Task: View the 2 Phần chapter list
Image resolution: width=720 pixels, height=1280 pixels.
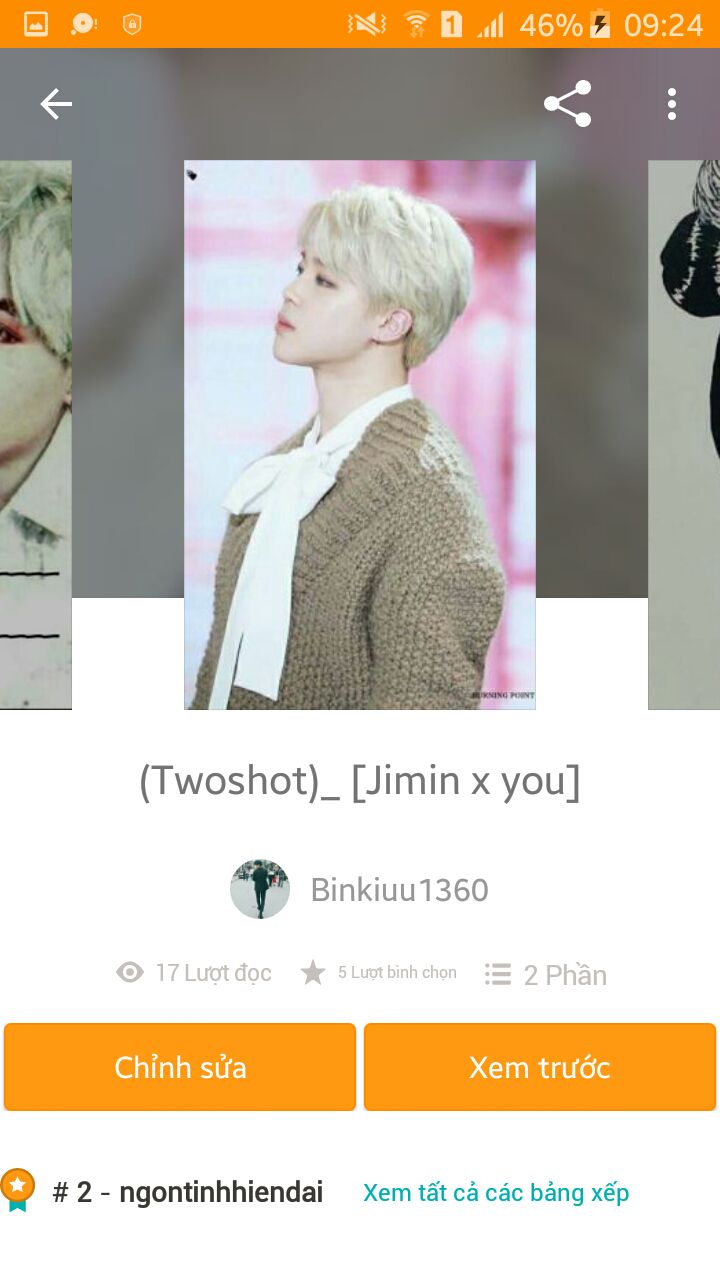Action: 546,975
